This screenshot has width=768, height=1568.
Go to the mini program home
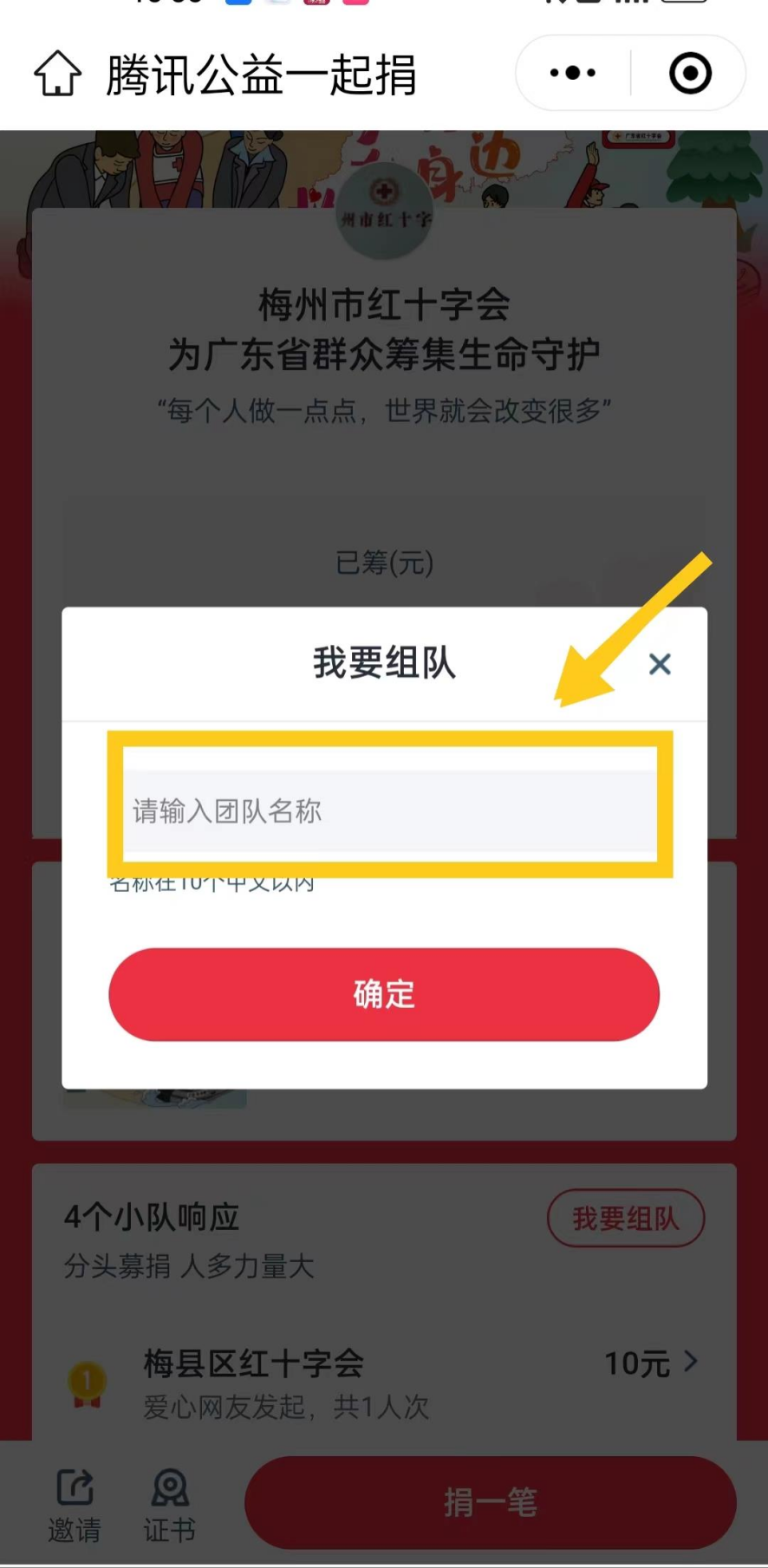click(57, 75)
